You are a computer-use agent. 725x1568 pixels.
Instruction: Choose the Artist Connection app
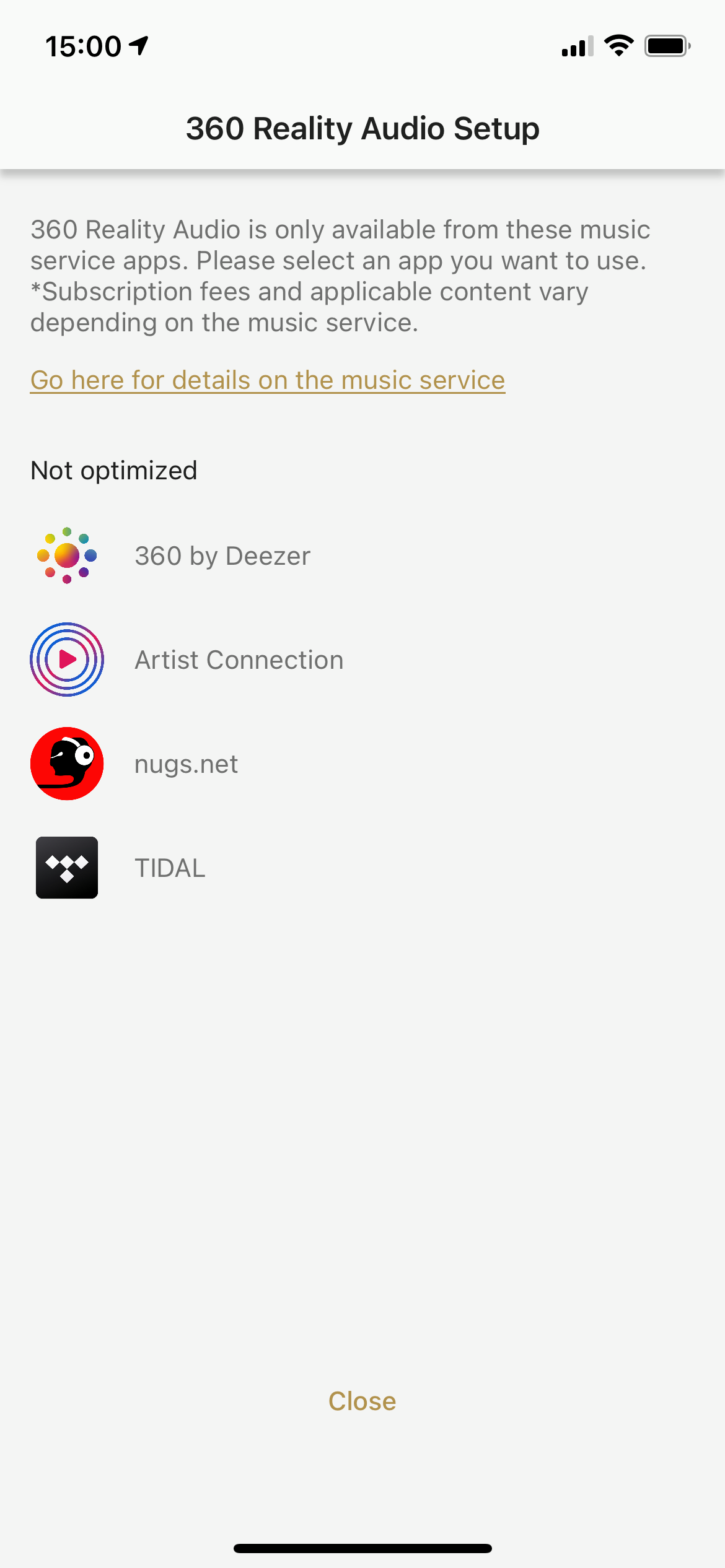click(239, 660)
